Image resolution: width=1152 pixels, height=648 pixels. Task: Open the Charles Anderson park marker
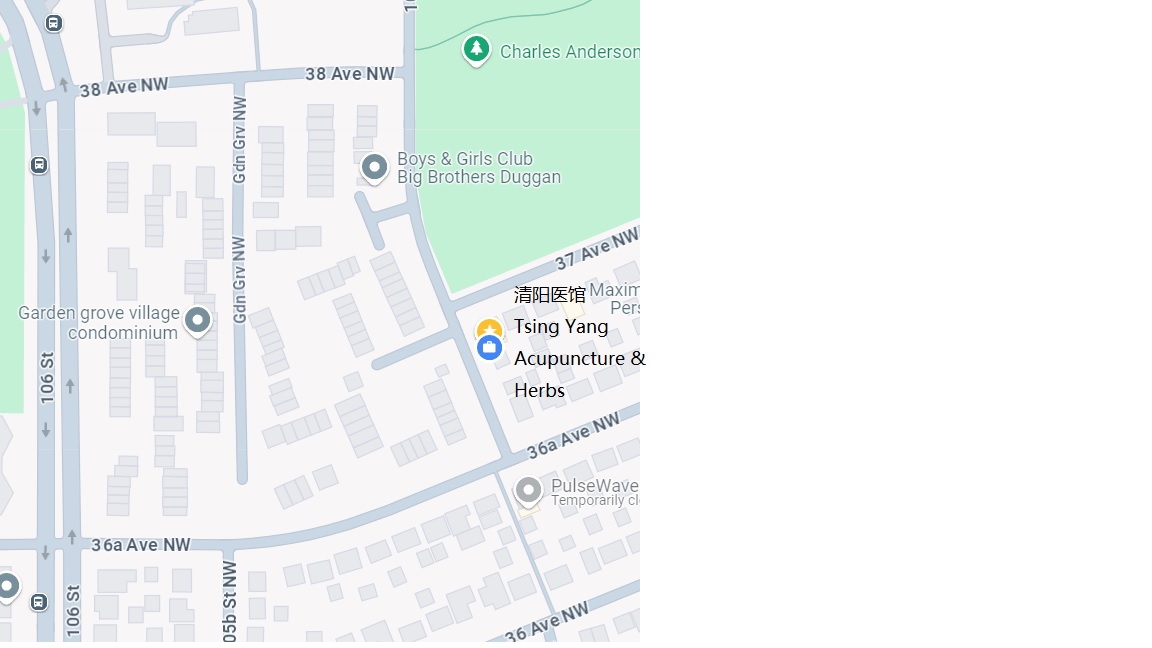point(476,49)
